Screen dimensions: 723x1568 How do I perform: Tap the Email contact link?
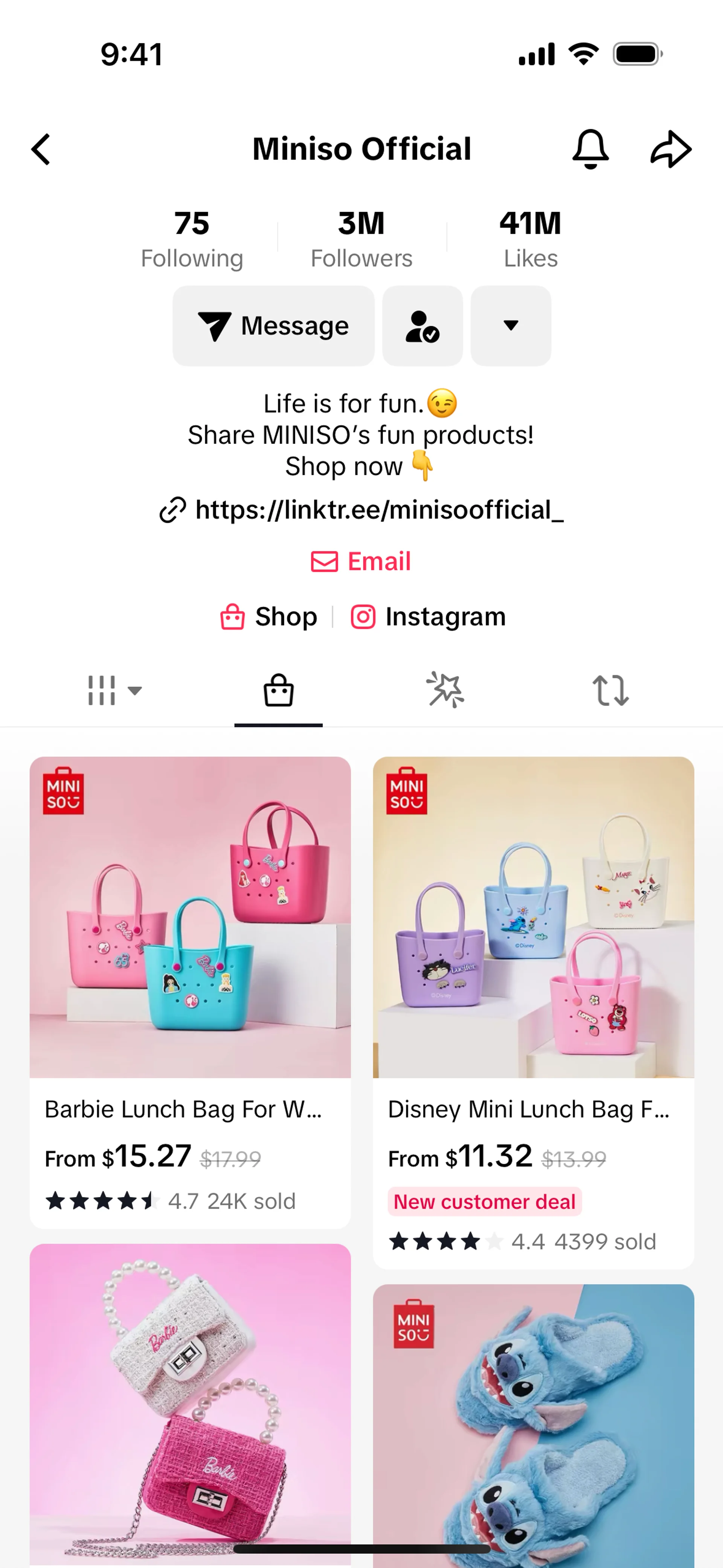[x=361, y=561]
